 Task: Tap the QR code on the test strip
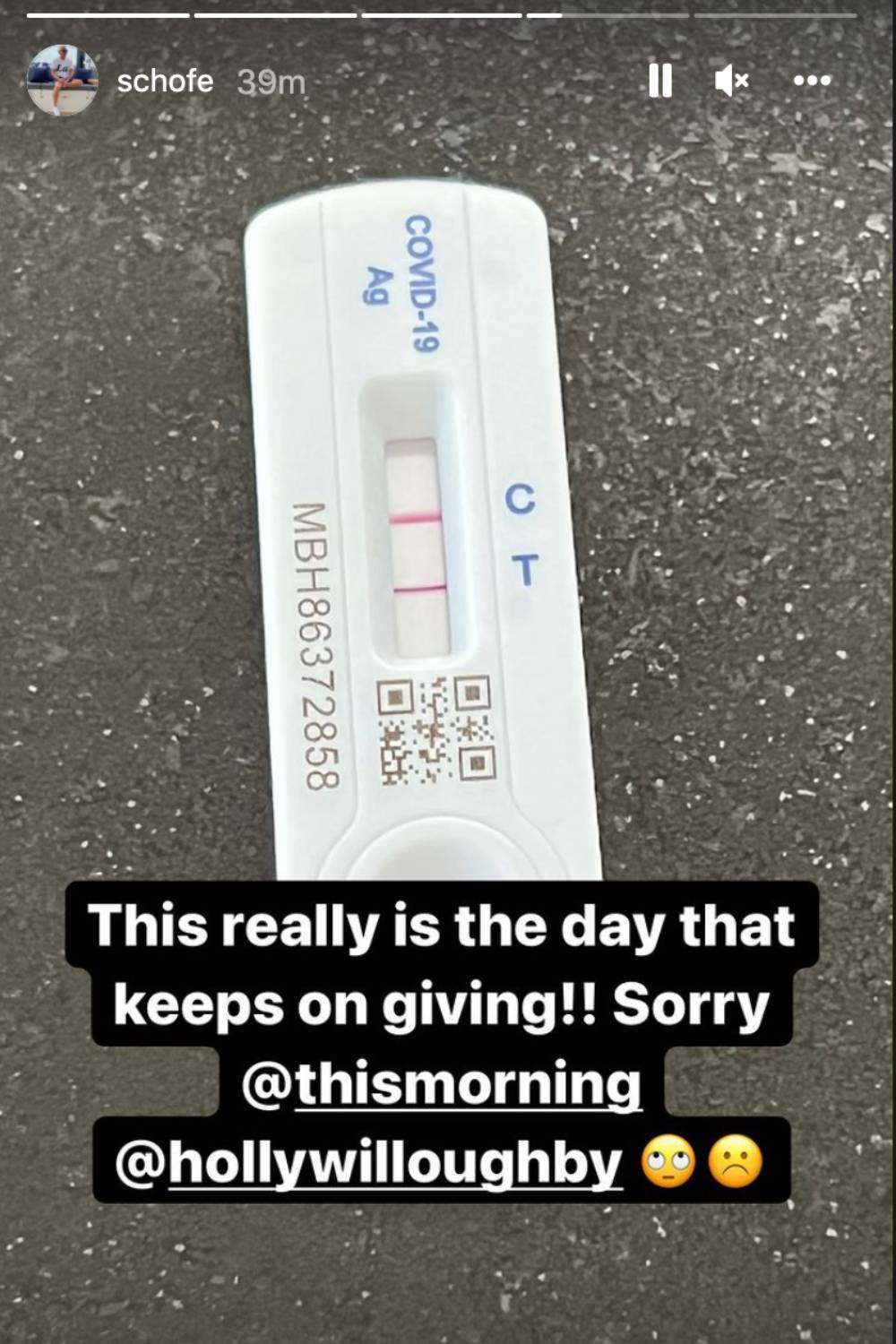(x=436, y=728)
